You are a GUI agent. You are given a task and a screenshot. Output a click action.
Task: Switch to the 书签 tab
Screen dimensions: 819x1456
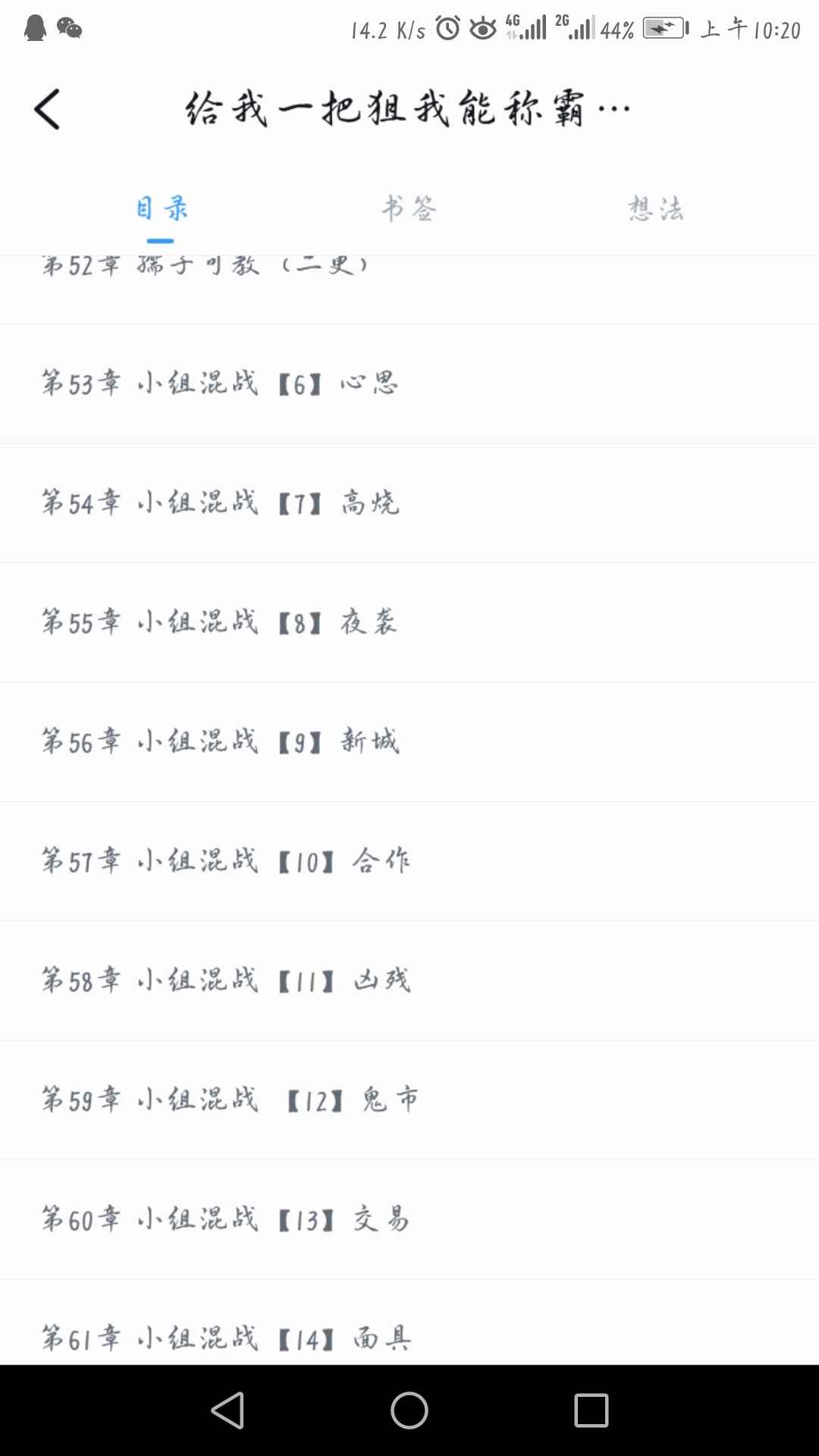pos(409,209)
